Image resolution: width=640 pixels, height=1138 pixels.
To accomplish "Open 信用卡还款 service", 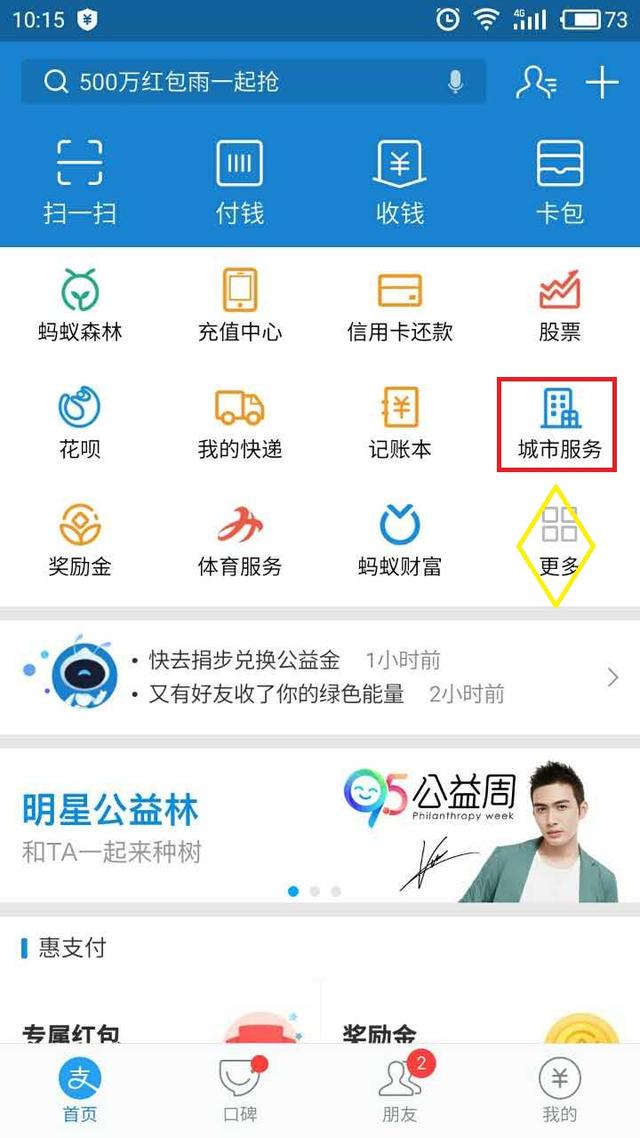I will [x=400, y=306].
